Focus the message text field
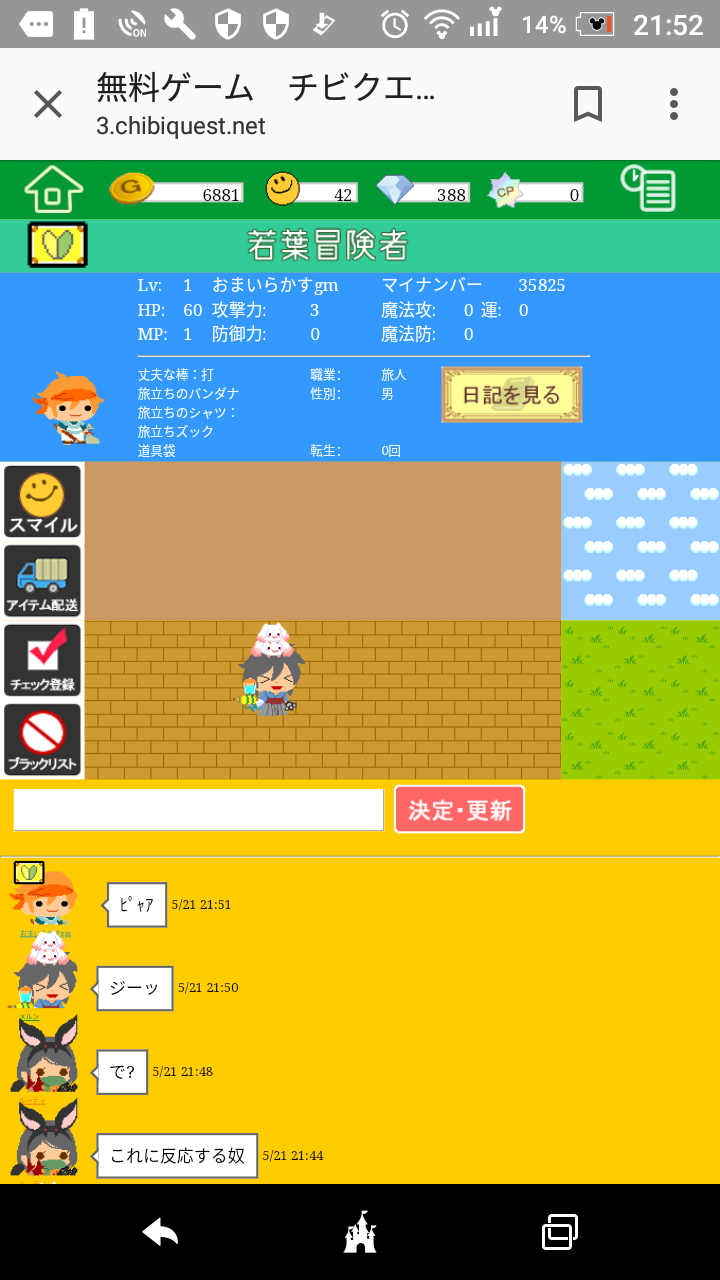The height and width of the screenshot is (1280, 720). [x=198, y=810]
